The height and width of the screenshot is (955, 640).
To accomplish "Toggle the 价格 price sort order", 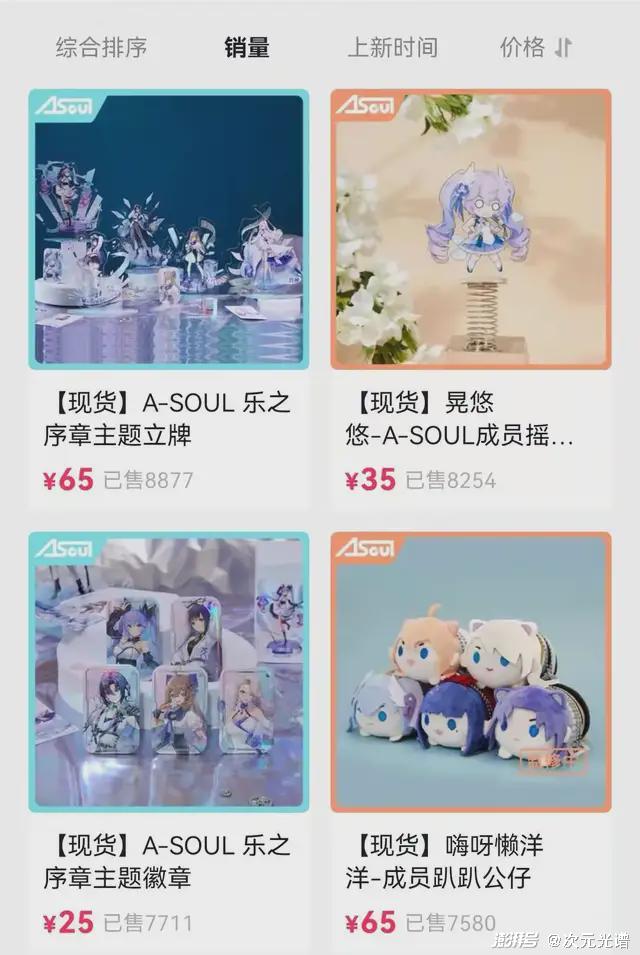I will pos(535,47).
